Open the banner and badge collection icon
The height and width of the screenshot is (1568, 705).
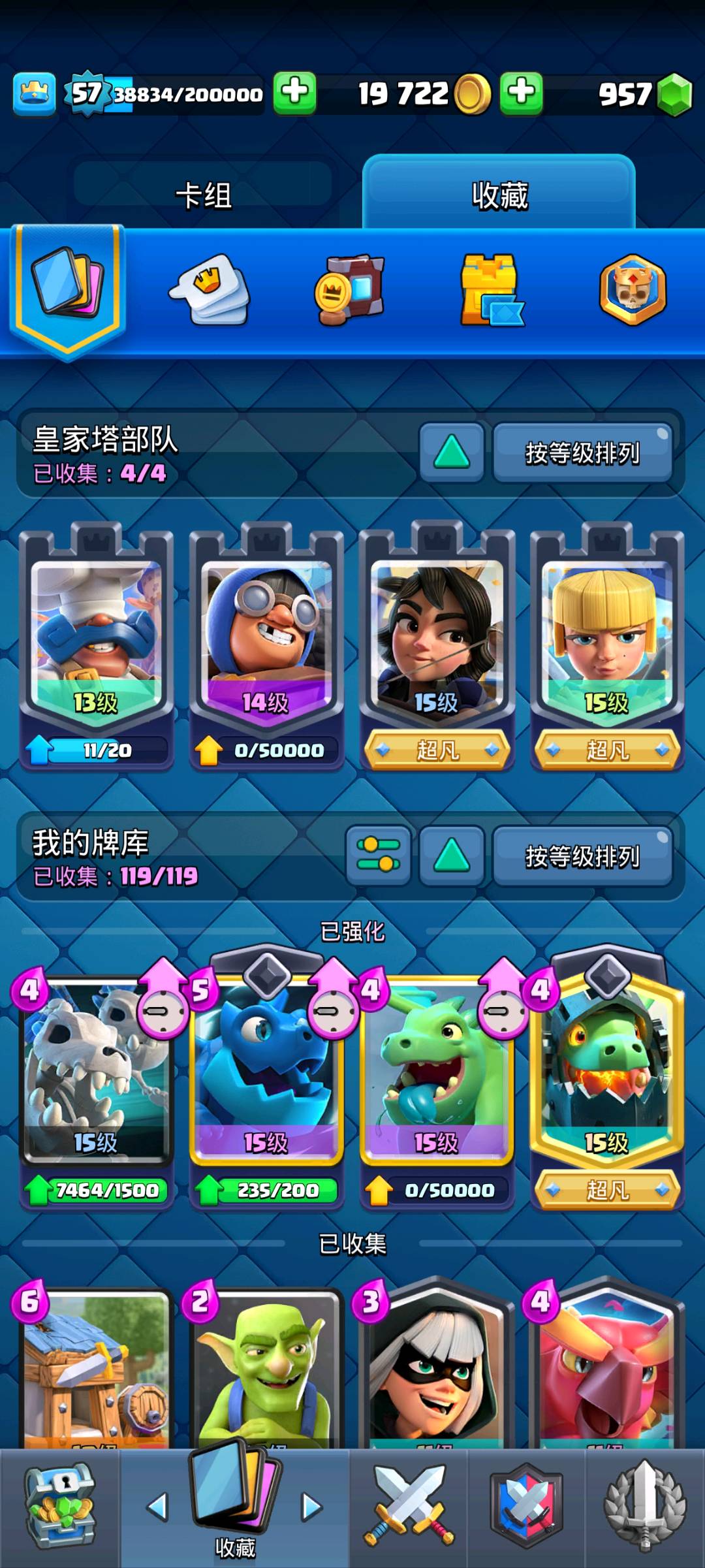[350, 290]
